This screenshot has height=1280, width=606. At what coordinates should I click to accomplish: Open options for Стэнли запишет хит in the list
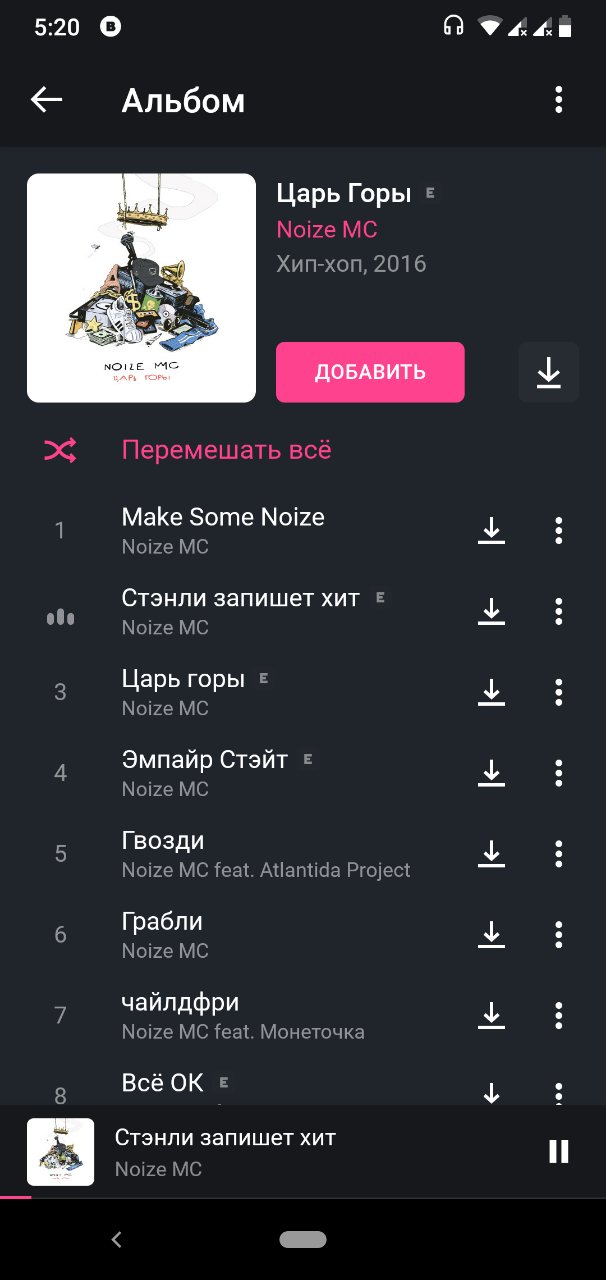pyautogui.click(x=558, y=611)
